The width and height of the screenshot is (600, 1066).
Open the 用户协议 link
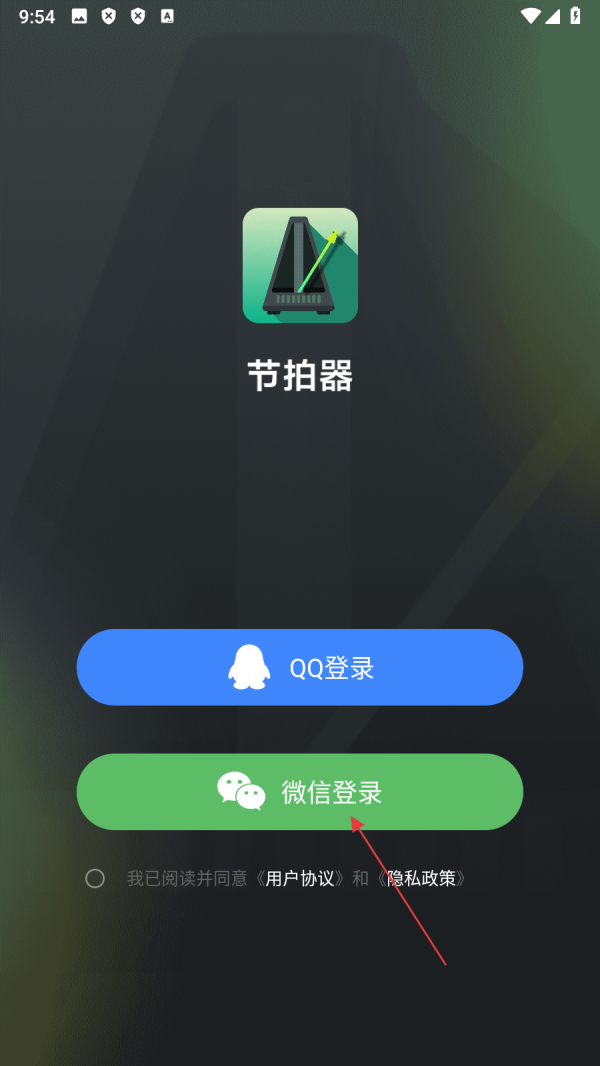[301, 879]
